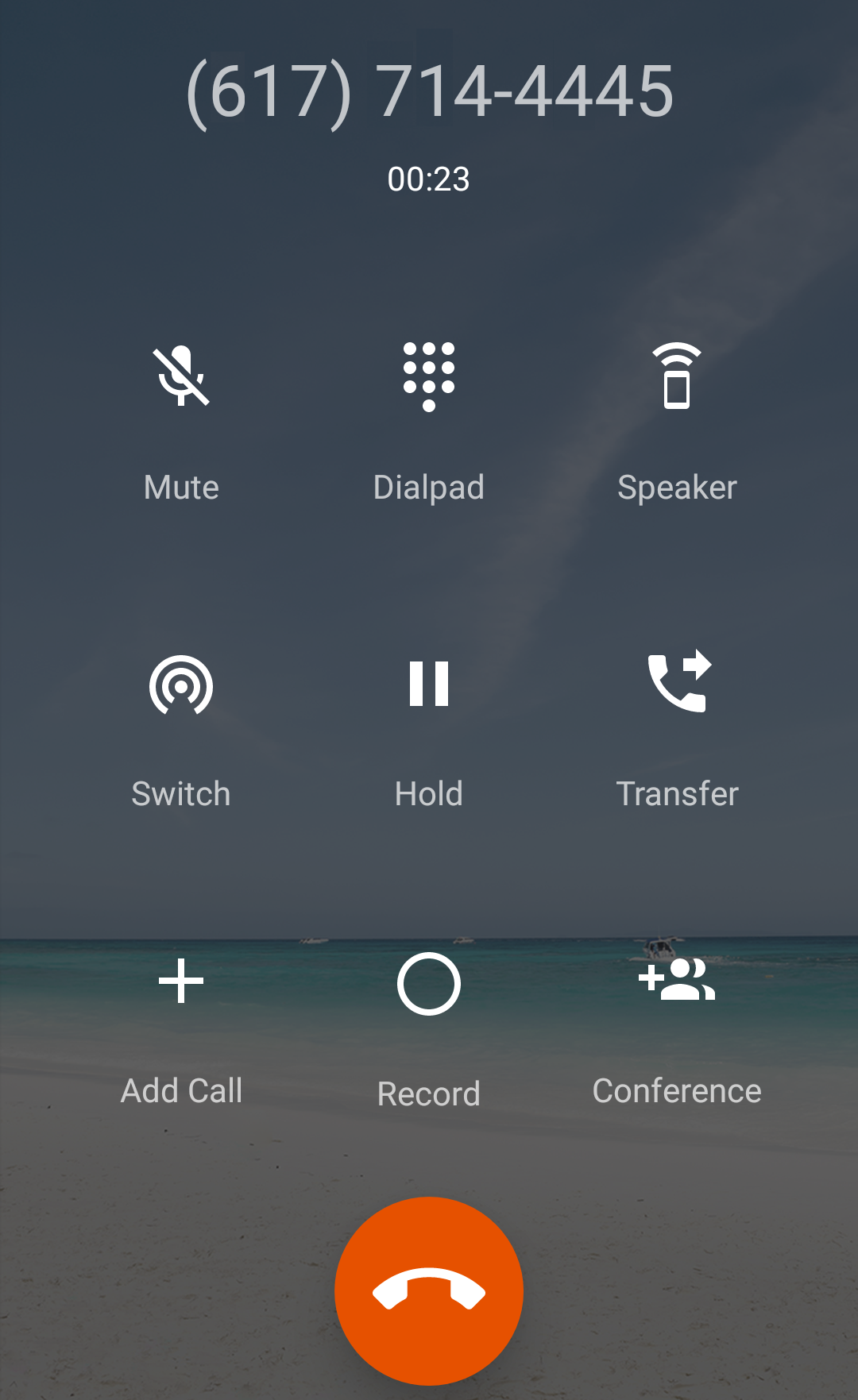The width and height of the screenshot is (858, 1400).
Task: Add Call to this conversation
Action: click(x=181, y=982)
